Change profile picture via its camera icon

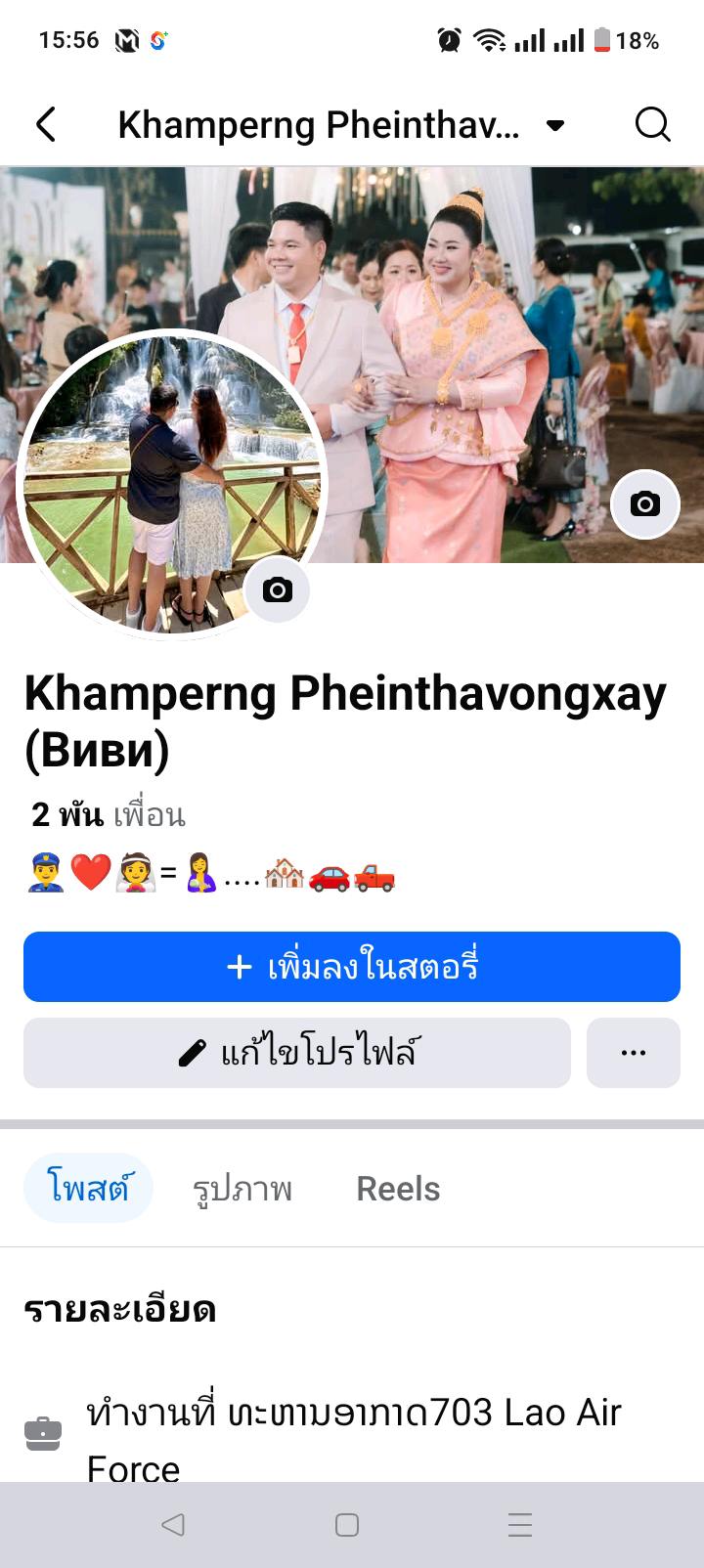pyautogui.click(x=278, y=590)
